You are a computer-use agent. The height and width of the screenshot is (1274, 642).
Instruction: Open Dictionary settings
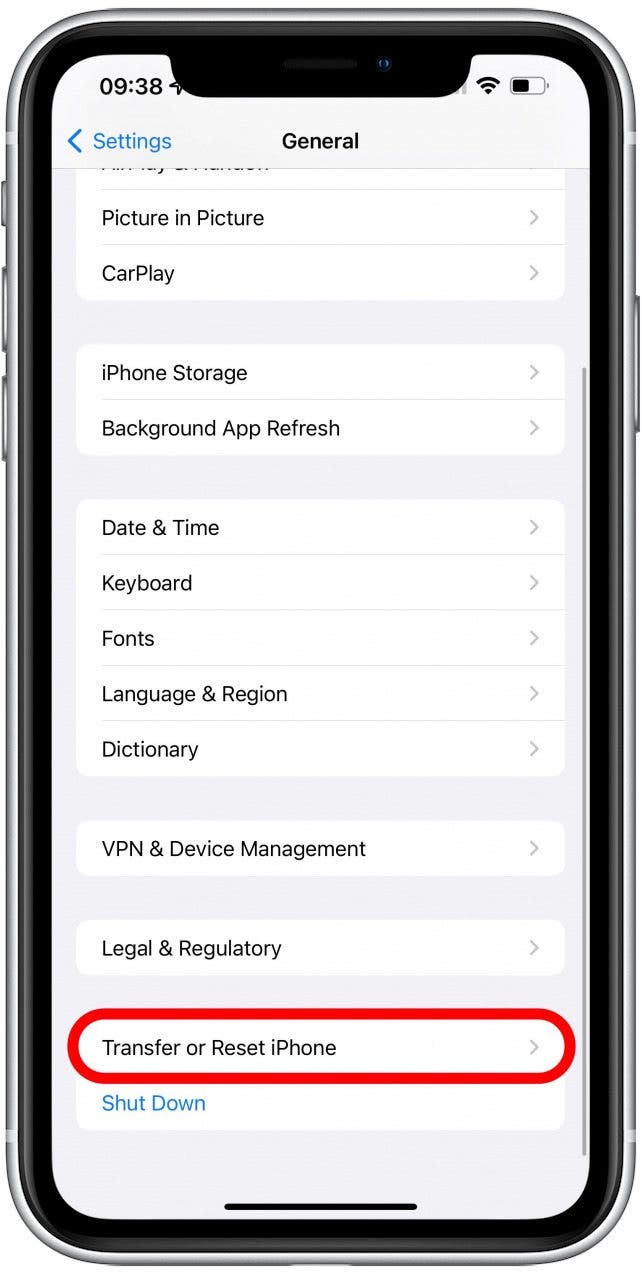point(320,749)
